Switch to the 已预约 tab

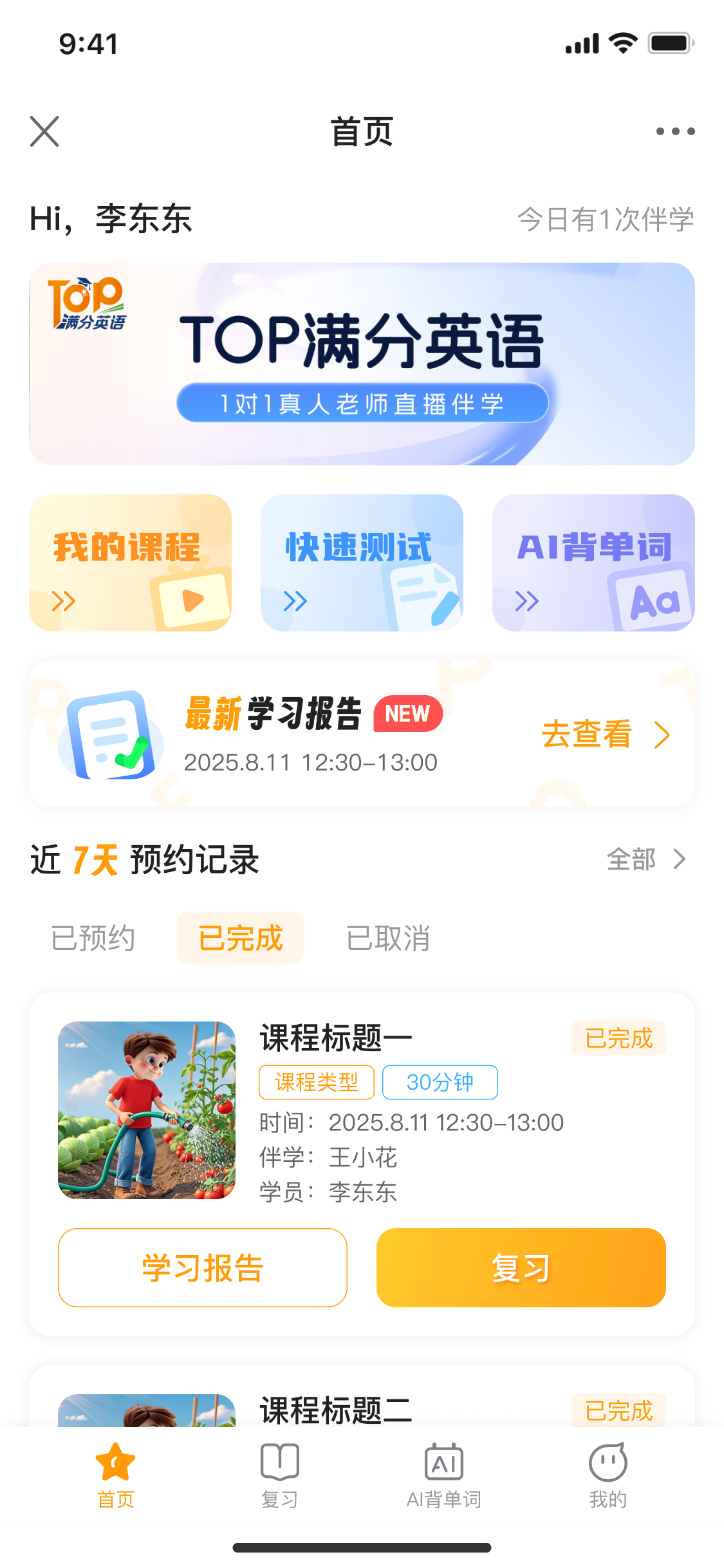93,938
